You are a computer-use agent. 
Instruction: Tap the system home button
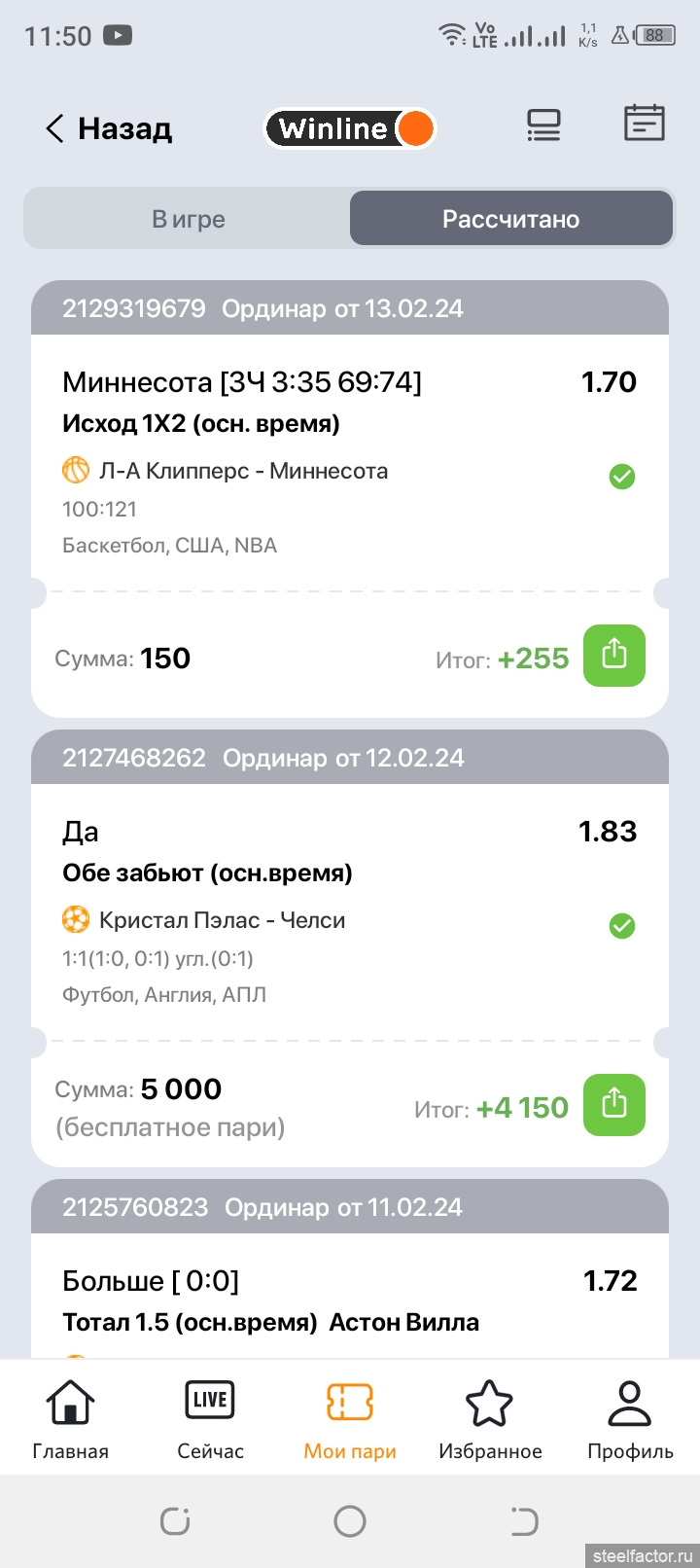(x=350, y=1521)
